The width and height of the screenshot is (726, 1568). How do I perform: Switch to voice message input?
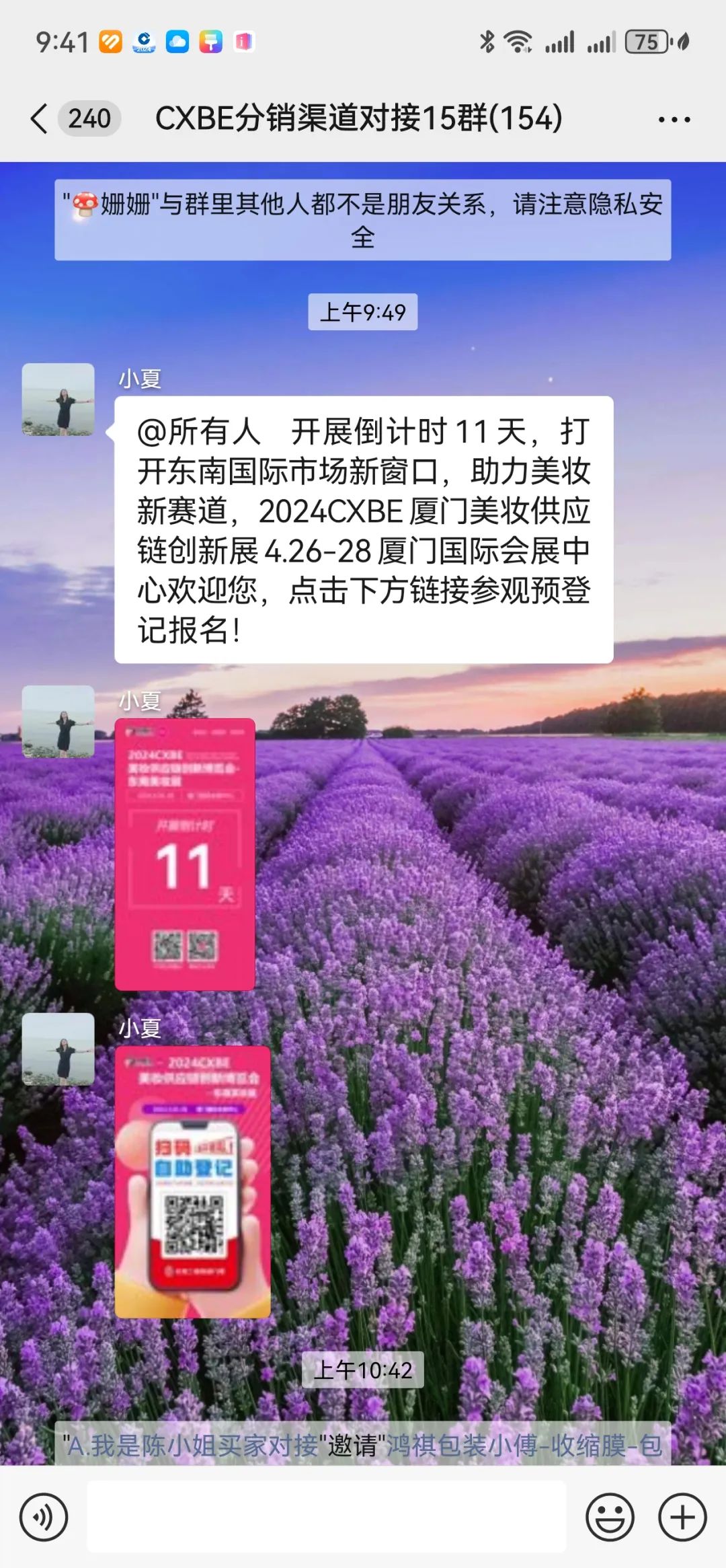point(44,1518)
